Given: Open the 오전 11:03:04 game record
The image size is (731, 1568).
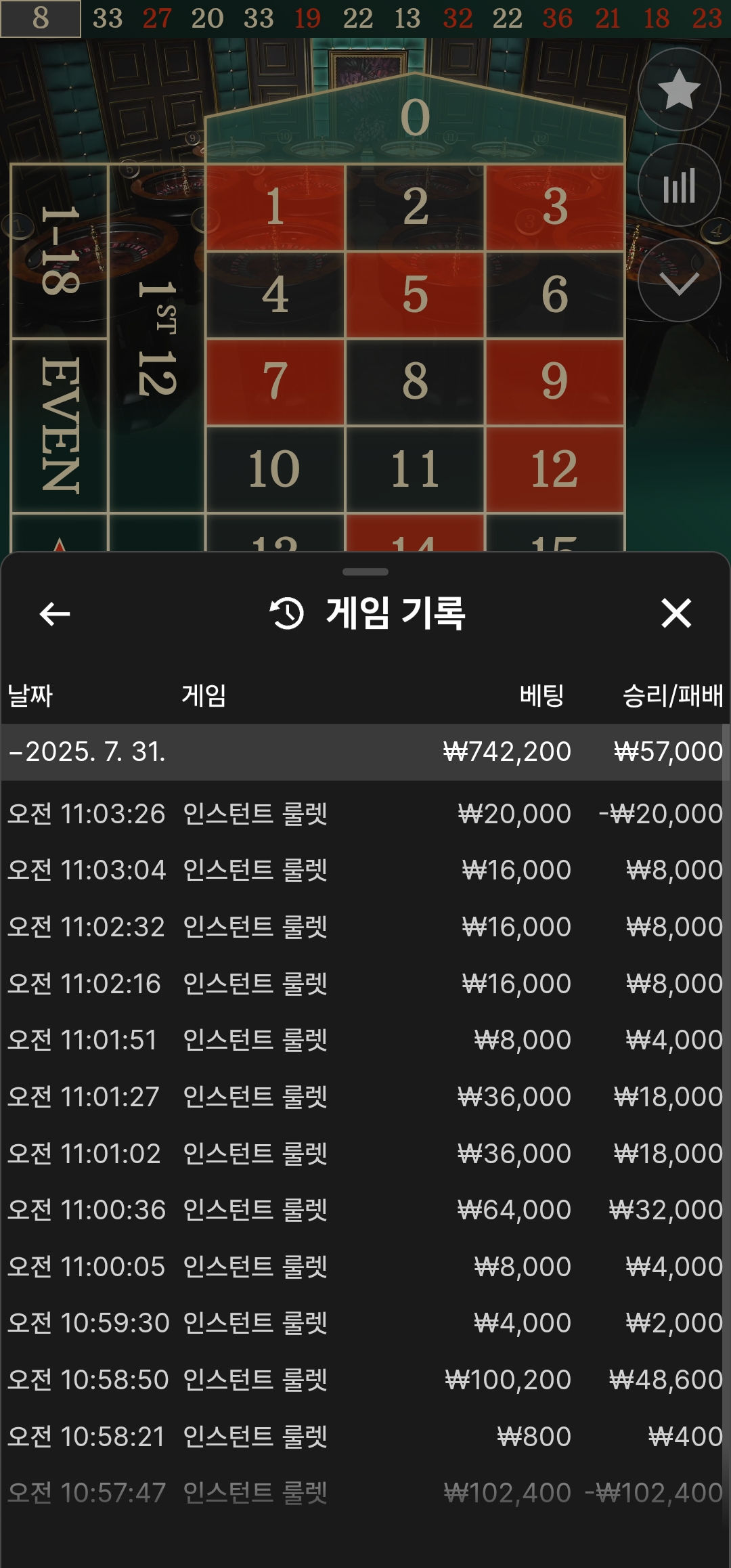Looking at the screenshot, I should point(365,870).
